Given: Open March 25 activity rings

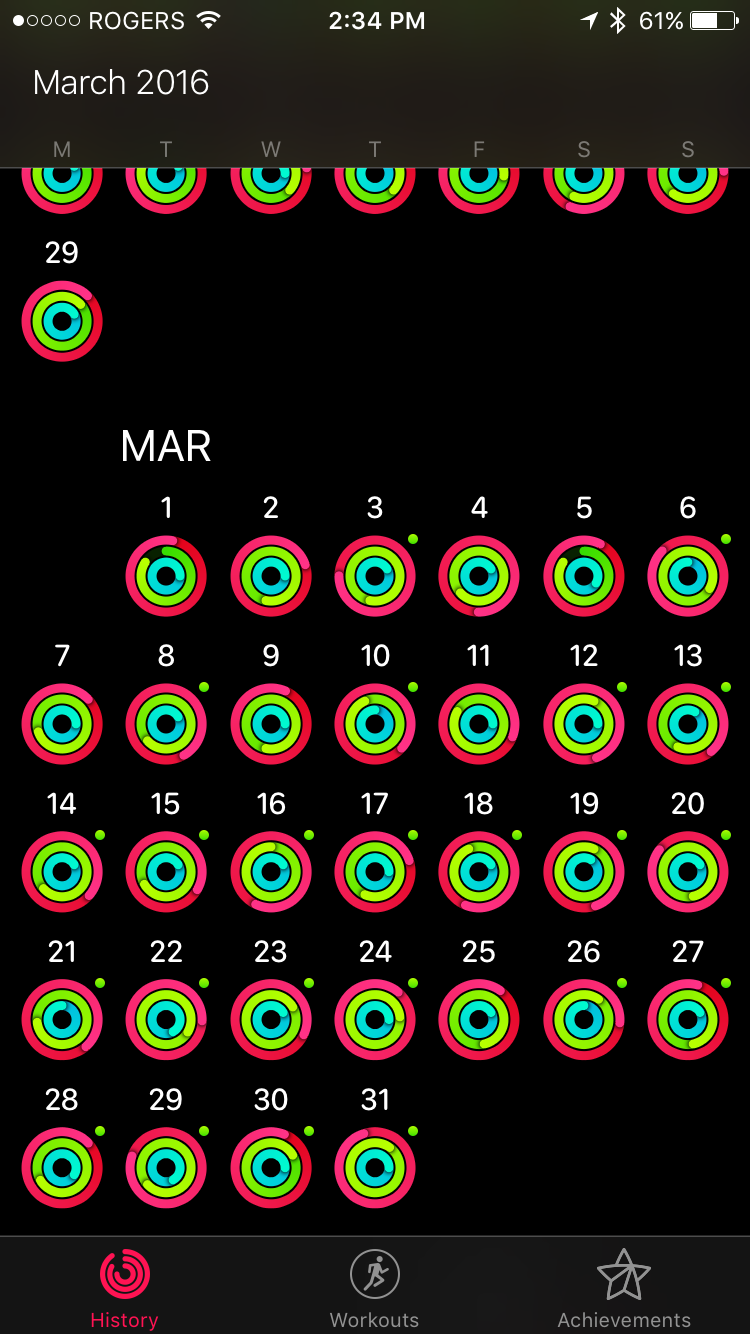Looking at the screenshot, I should pos(479,1020).
